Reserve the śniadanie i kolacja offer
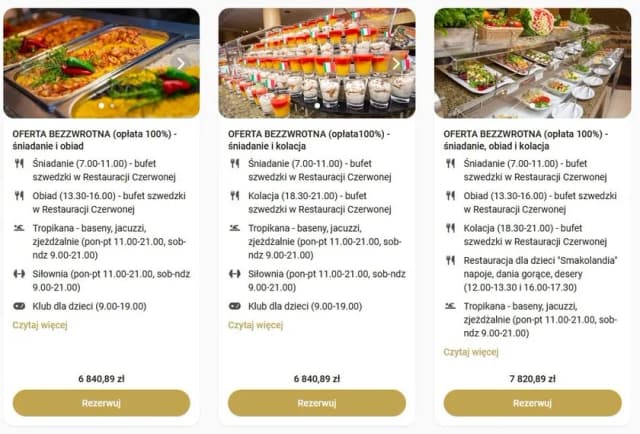 click(317, 403)
